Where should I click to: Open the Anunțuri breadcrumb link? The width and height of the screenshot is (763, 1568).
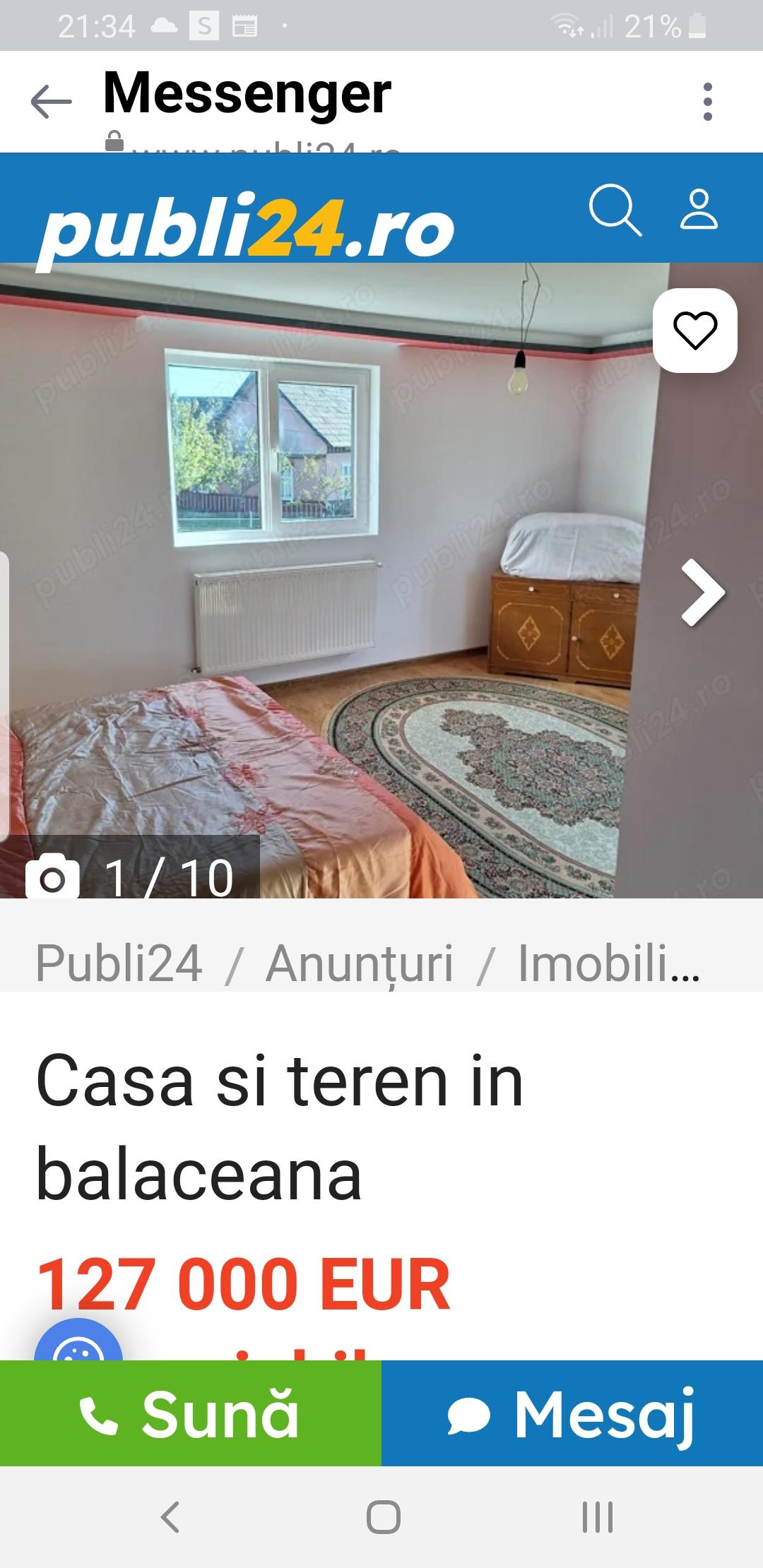click(359, 963)
